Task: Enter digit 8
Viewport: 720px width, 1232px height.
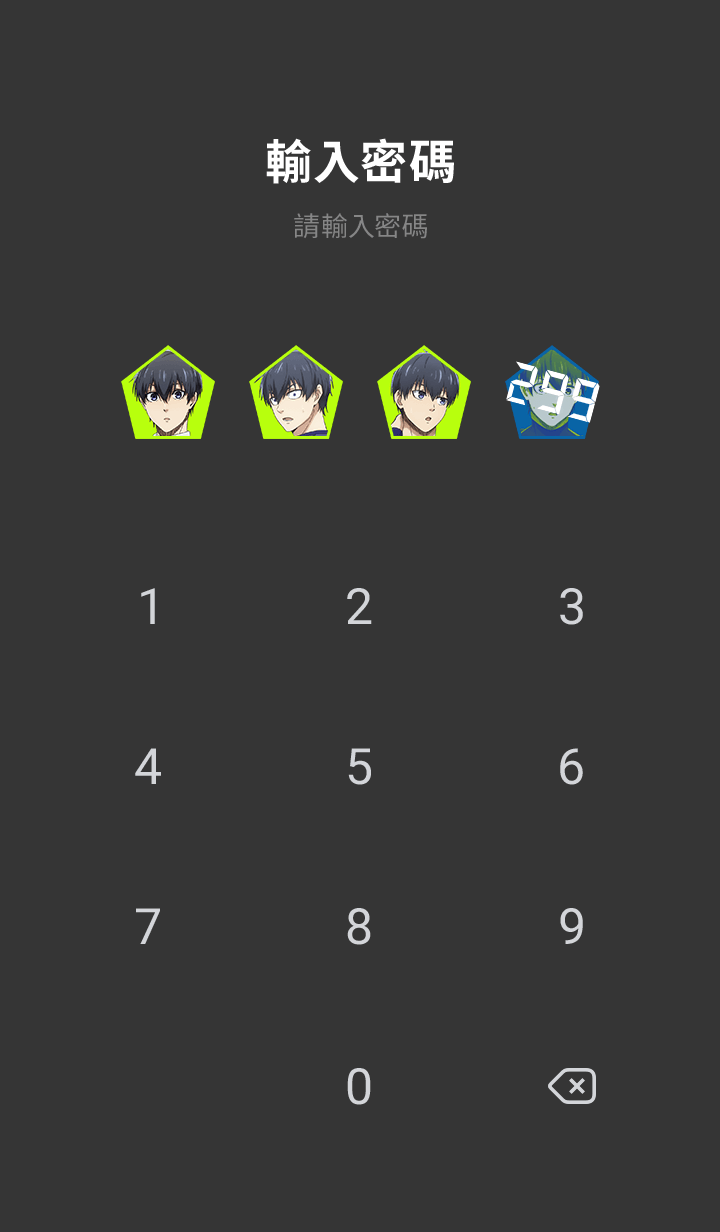Action: click(359, 927)
